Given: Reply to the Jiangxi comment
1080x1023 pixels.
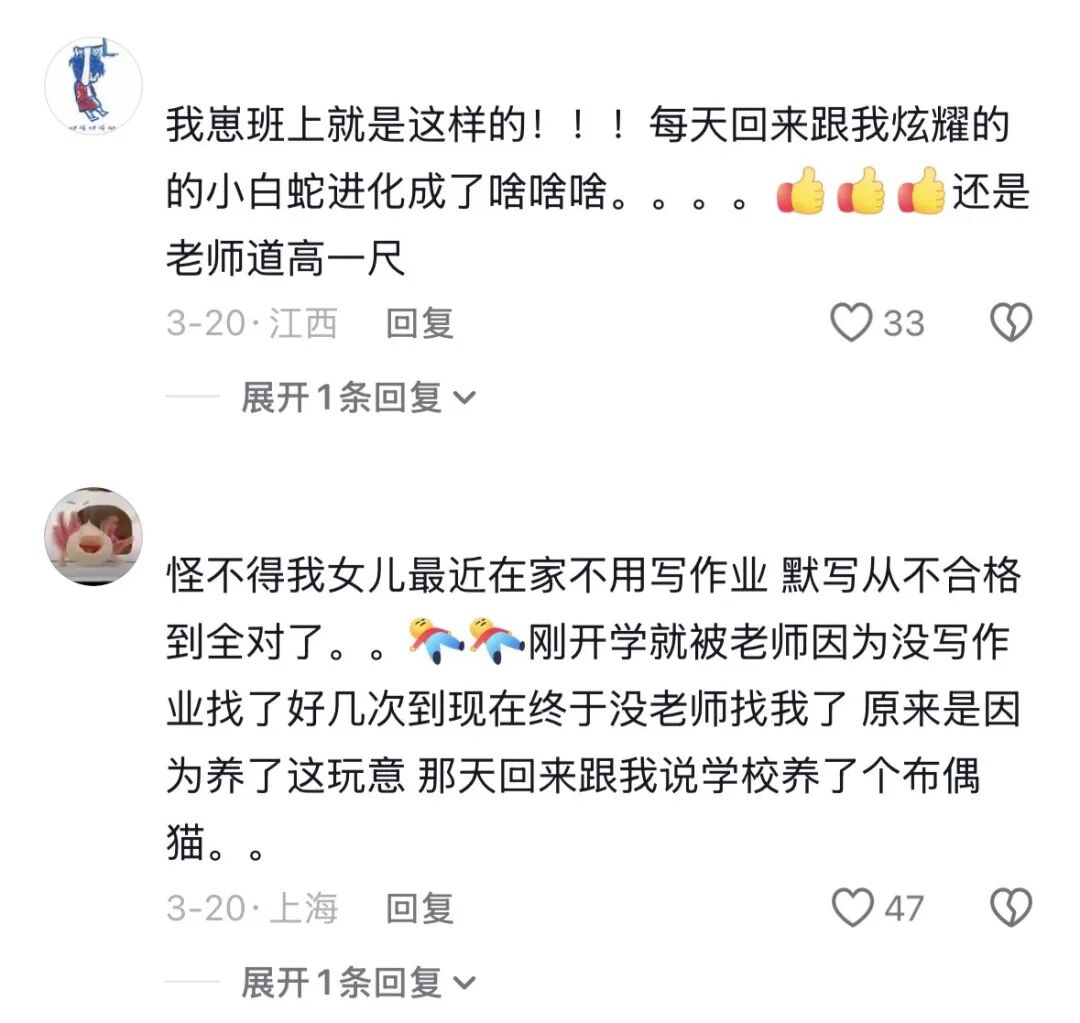Looking at the screenshot, I should pos(420,323).
